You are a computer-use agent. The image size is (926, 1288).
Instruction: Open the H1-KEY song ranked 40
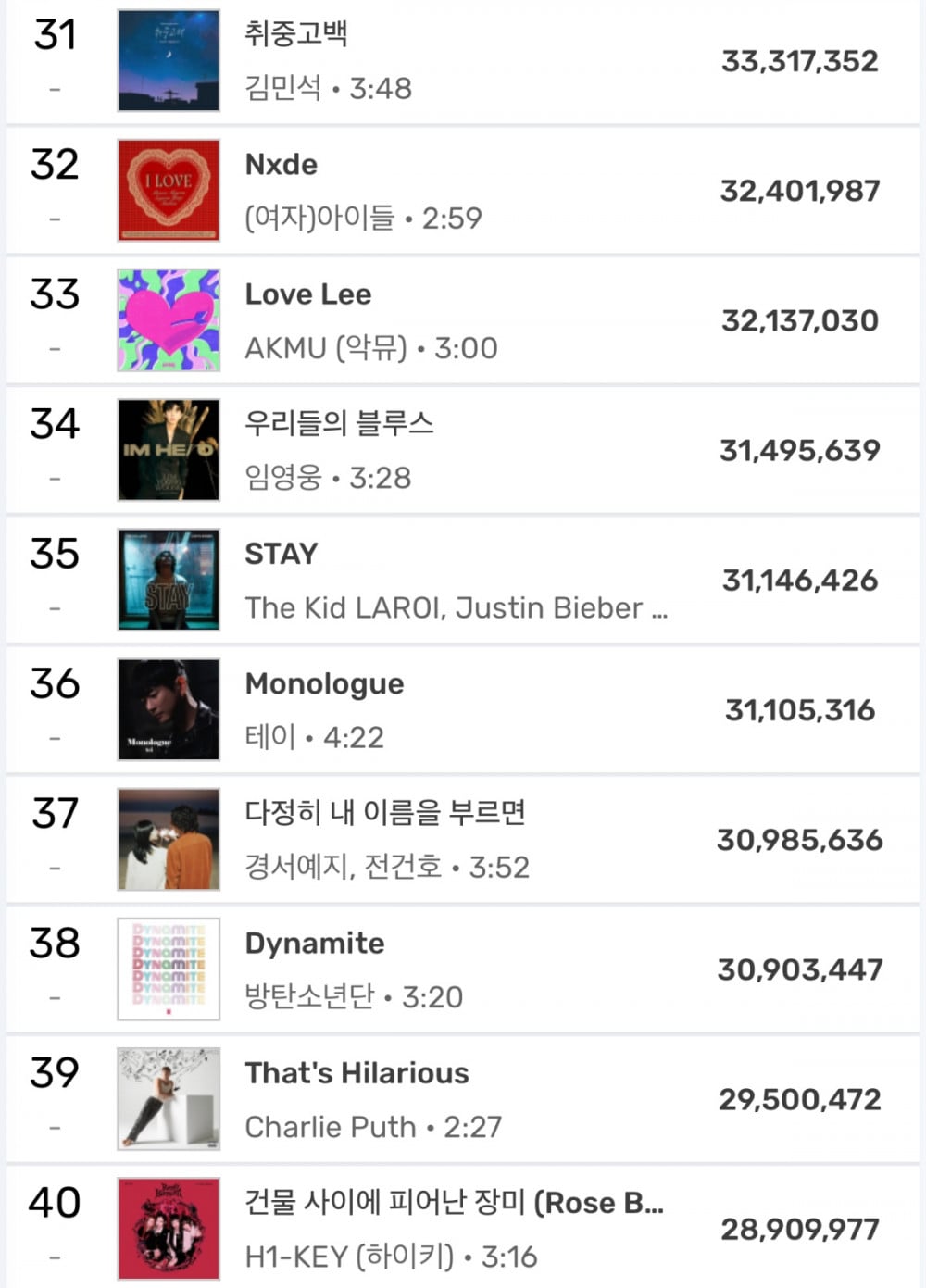coord(454,1202)
